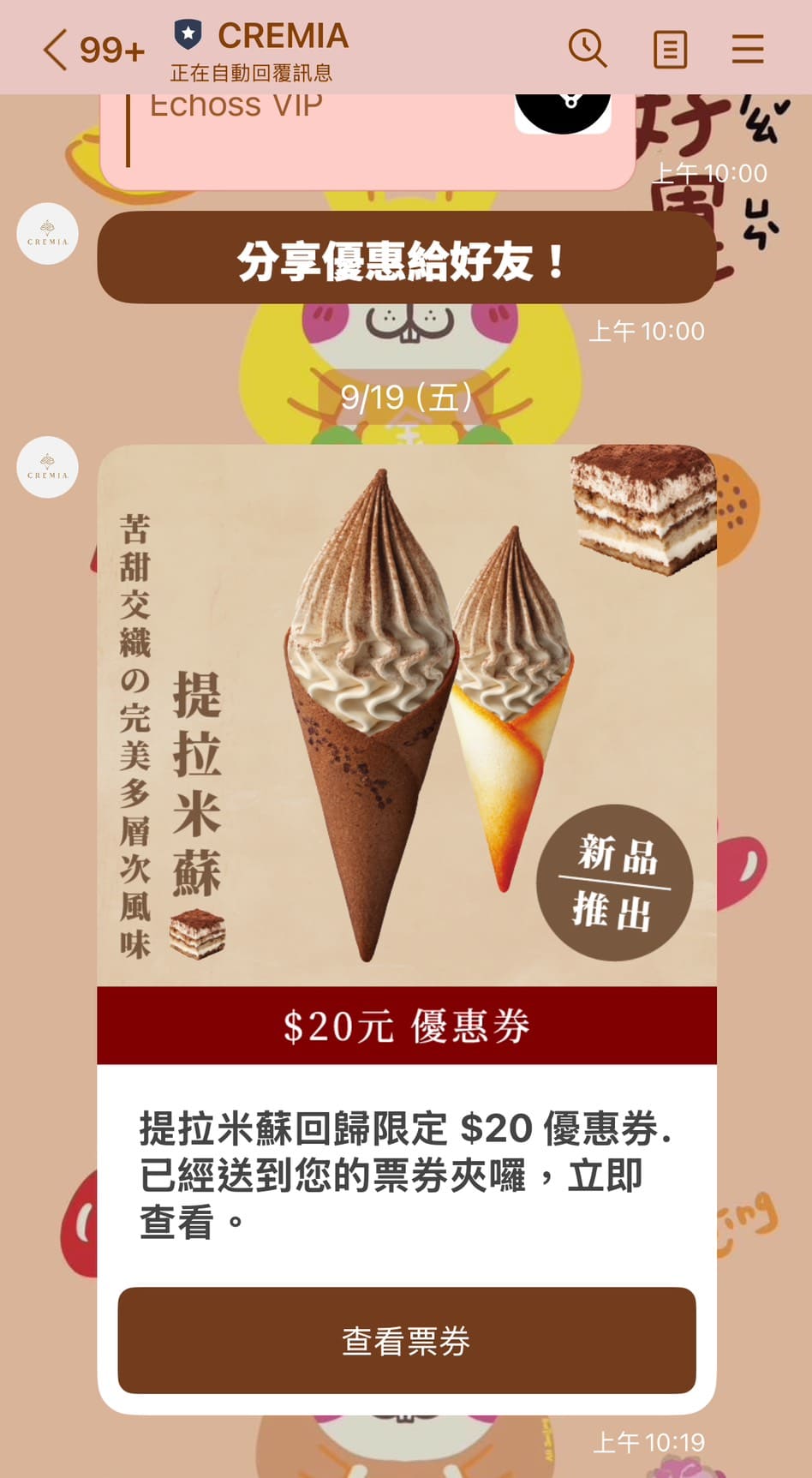Search messages in the CREMIA chat

tap(588, 49)
